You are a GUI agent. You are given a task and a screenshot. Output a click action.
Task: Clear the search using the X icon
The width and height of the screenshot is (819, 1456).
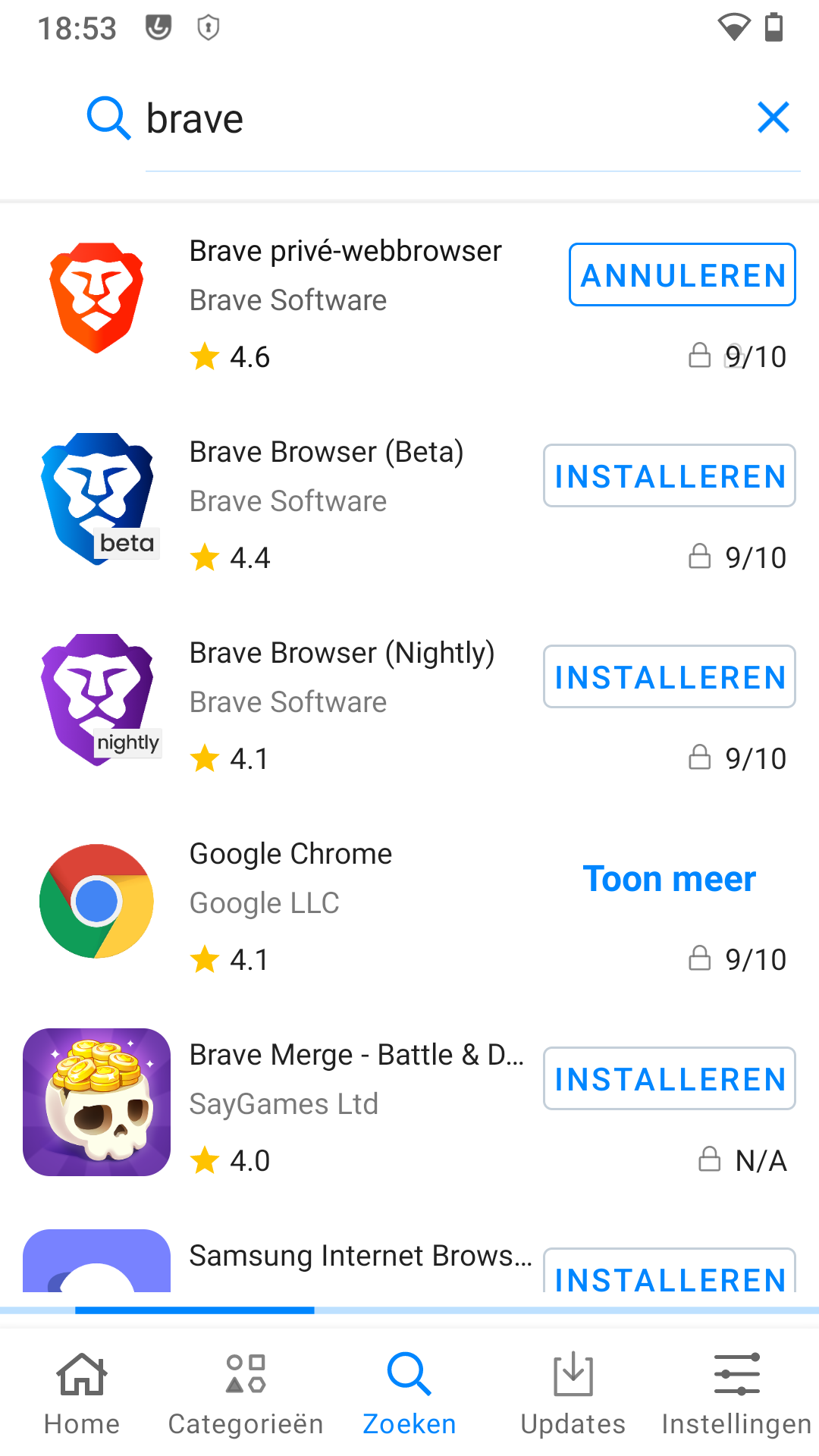pos(773,118)
